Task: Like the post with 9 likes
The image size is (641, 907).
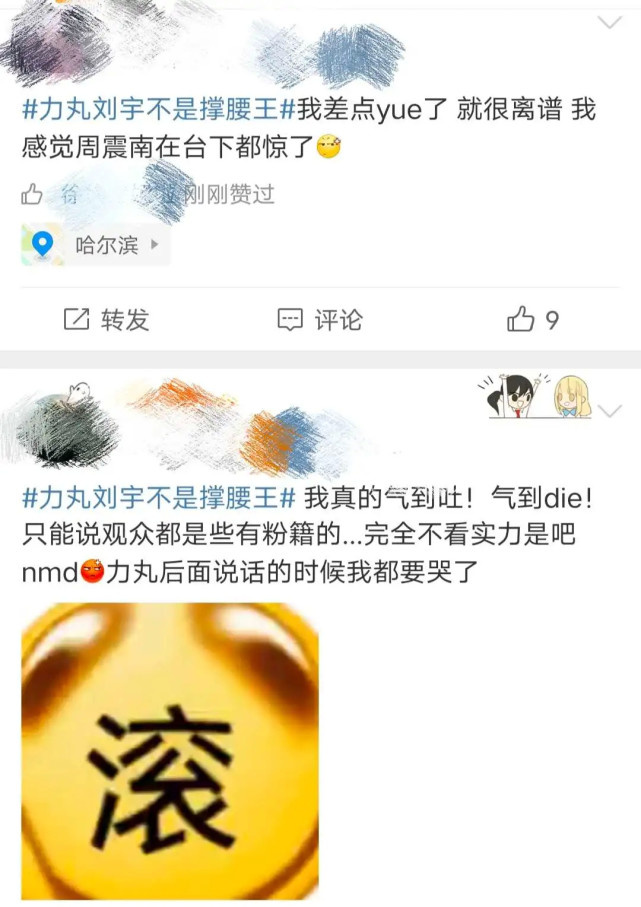Action: point(532,320)
